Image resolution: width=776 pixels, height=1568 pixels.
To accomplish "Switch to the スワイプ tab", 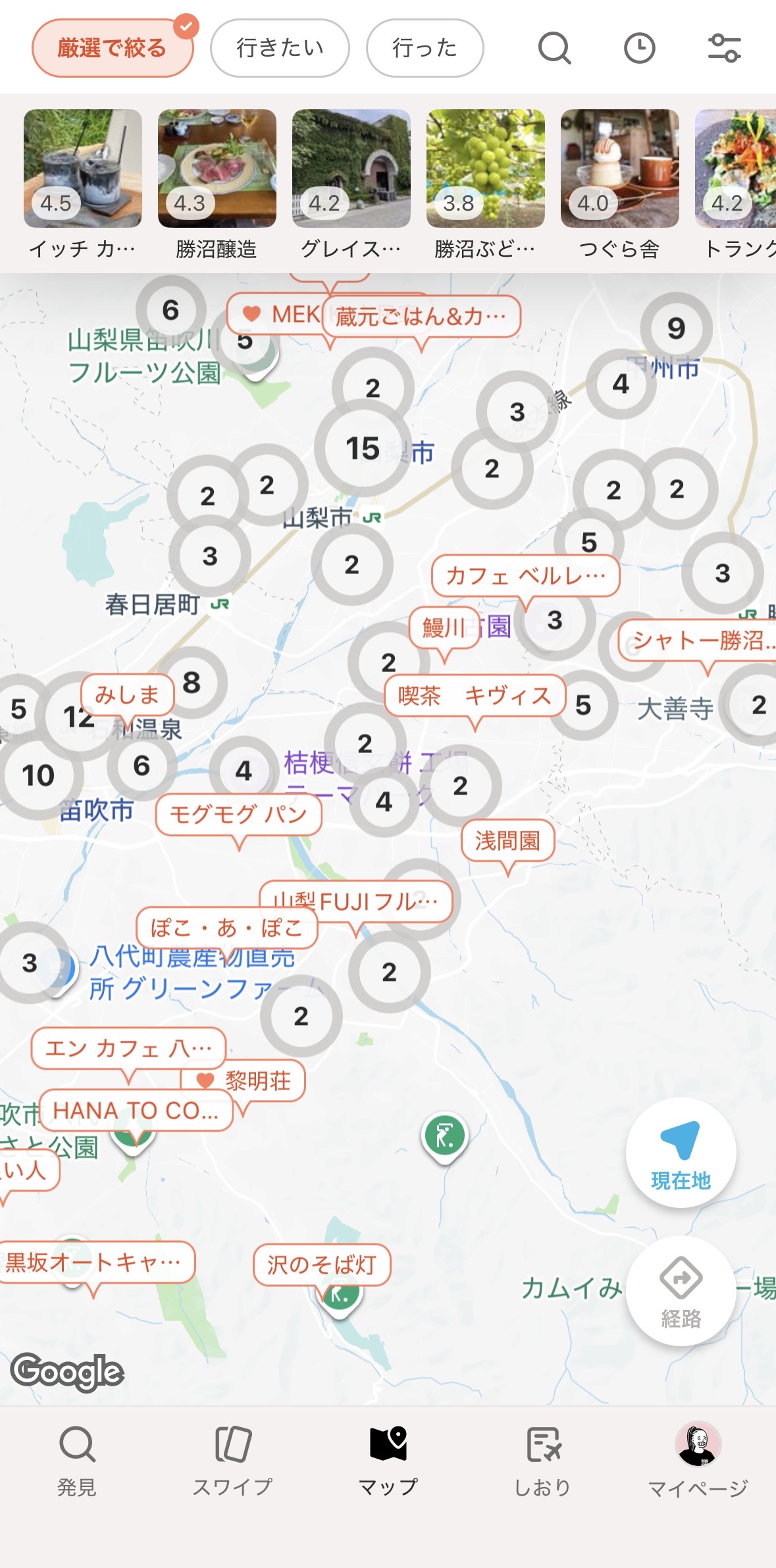I will tap(232, 1457).
